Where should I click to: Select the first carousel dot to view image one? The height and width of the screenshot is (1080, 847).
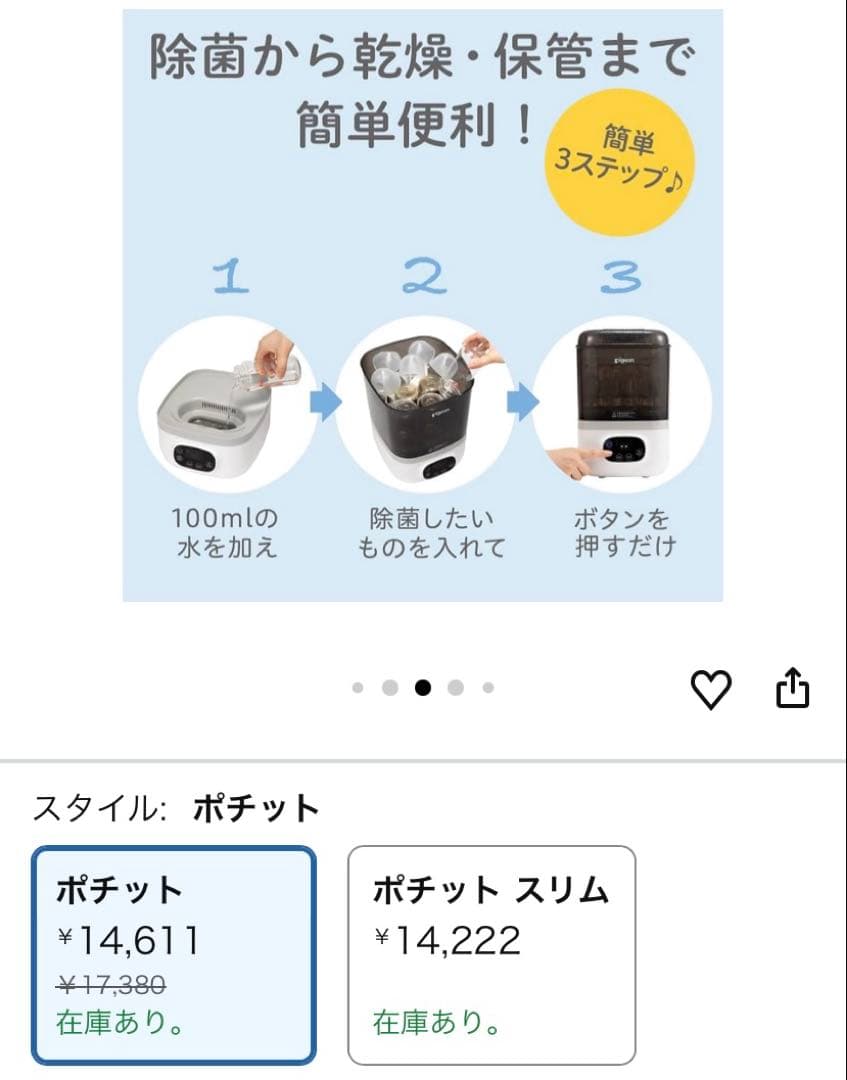[359, 687]
